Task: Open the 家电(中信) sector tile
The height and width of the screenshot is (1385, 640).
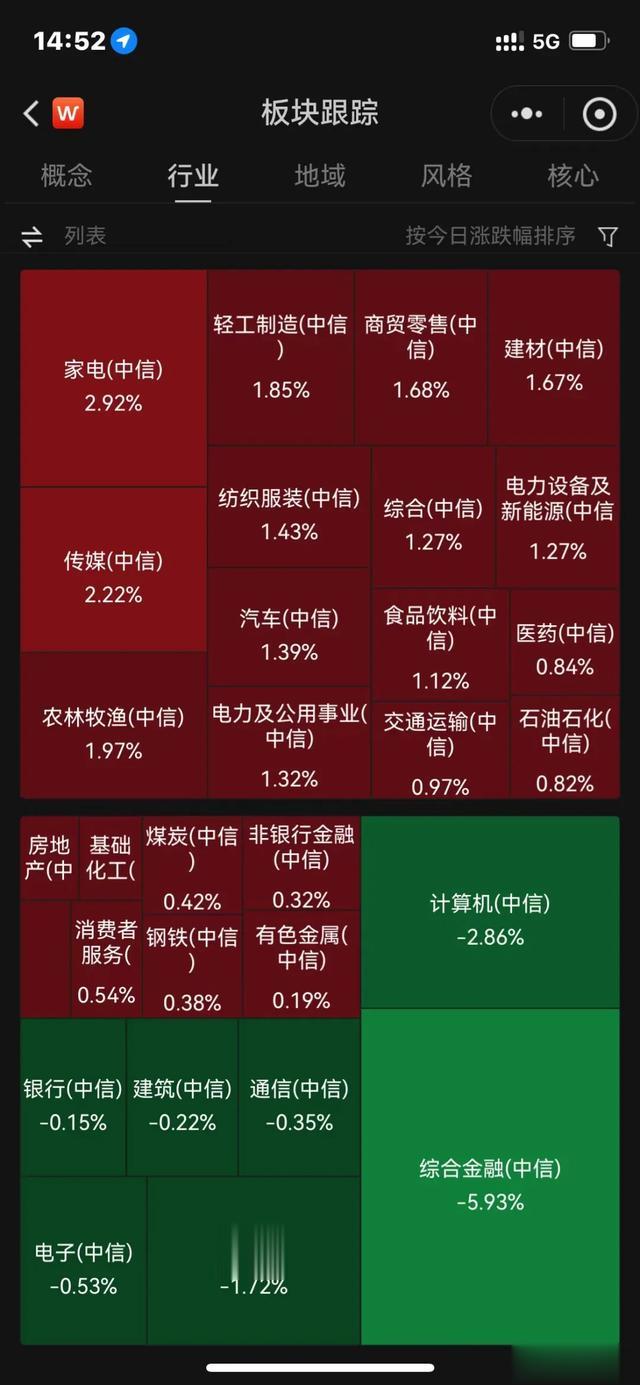Action: (113, 378)
